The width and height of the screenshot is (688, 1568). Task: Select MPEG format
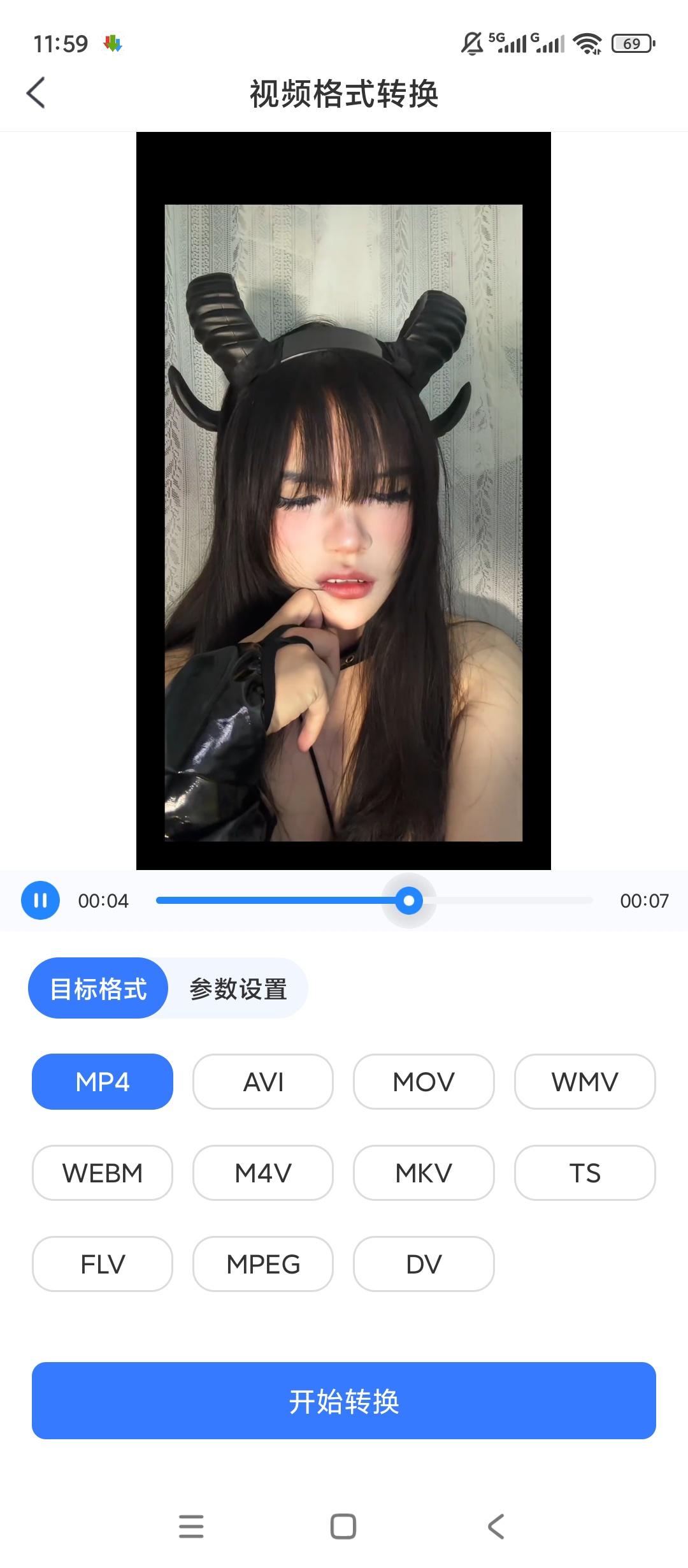263,1264
